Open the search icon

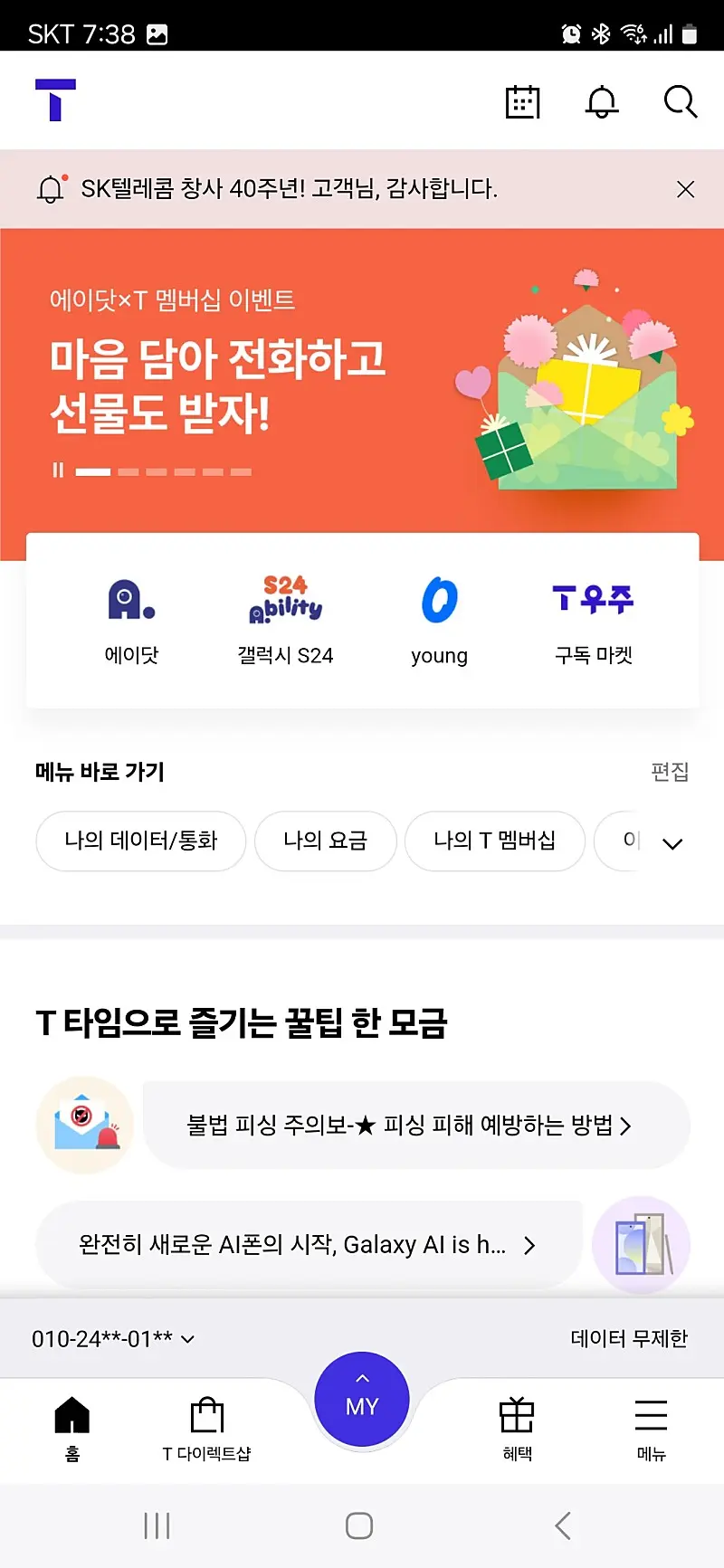pyautogui.click(x=681, y=101)
